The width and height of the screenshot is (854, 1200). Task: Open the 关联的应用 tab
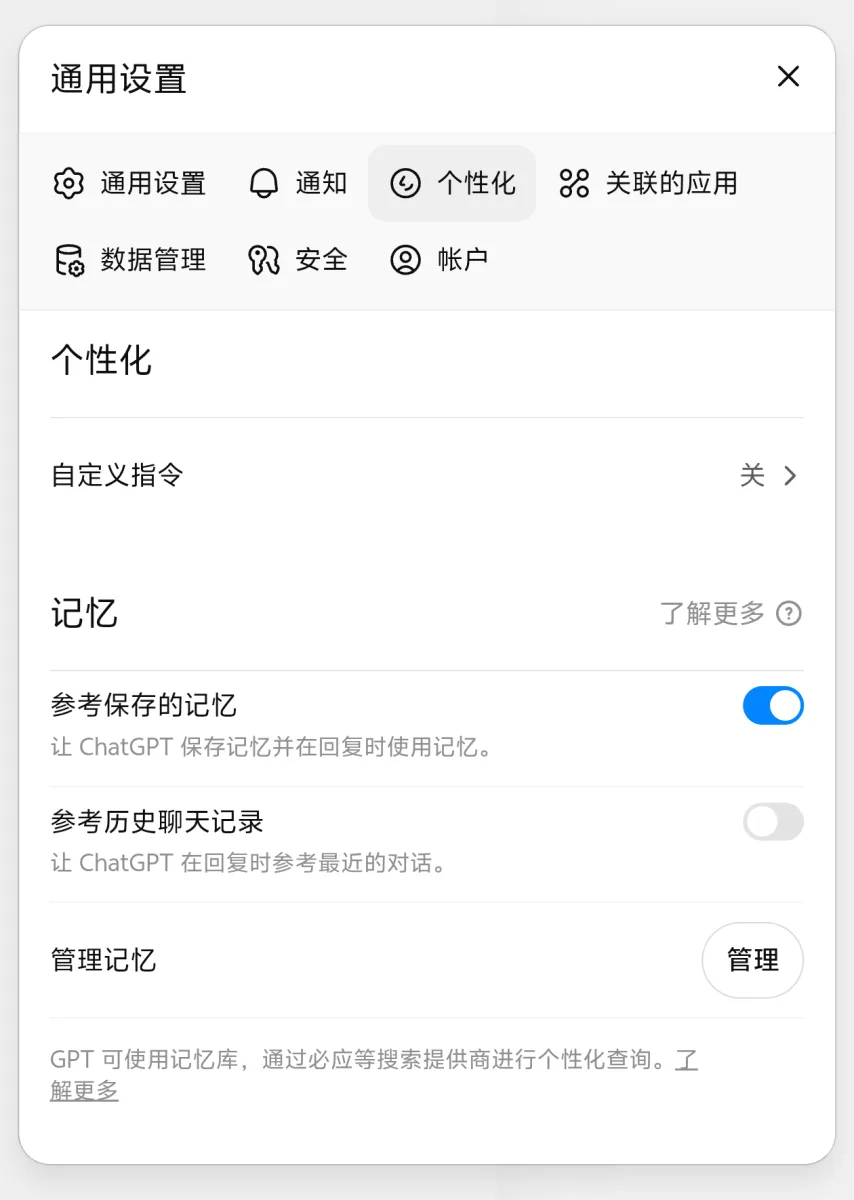pyautogui.click(x=647, y=183)
